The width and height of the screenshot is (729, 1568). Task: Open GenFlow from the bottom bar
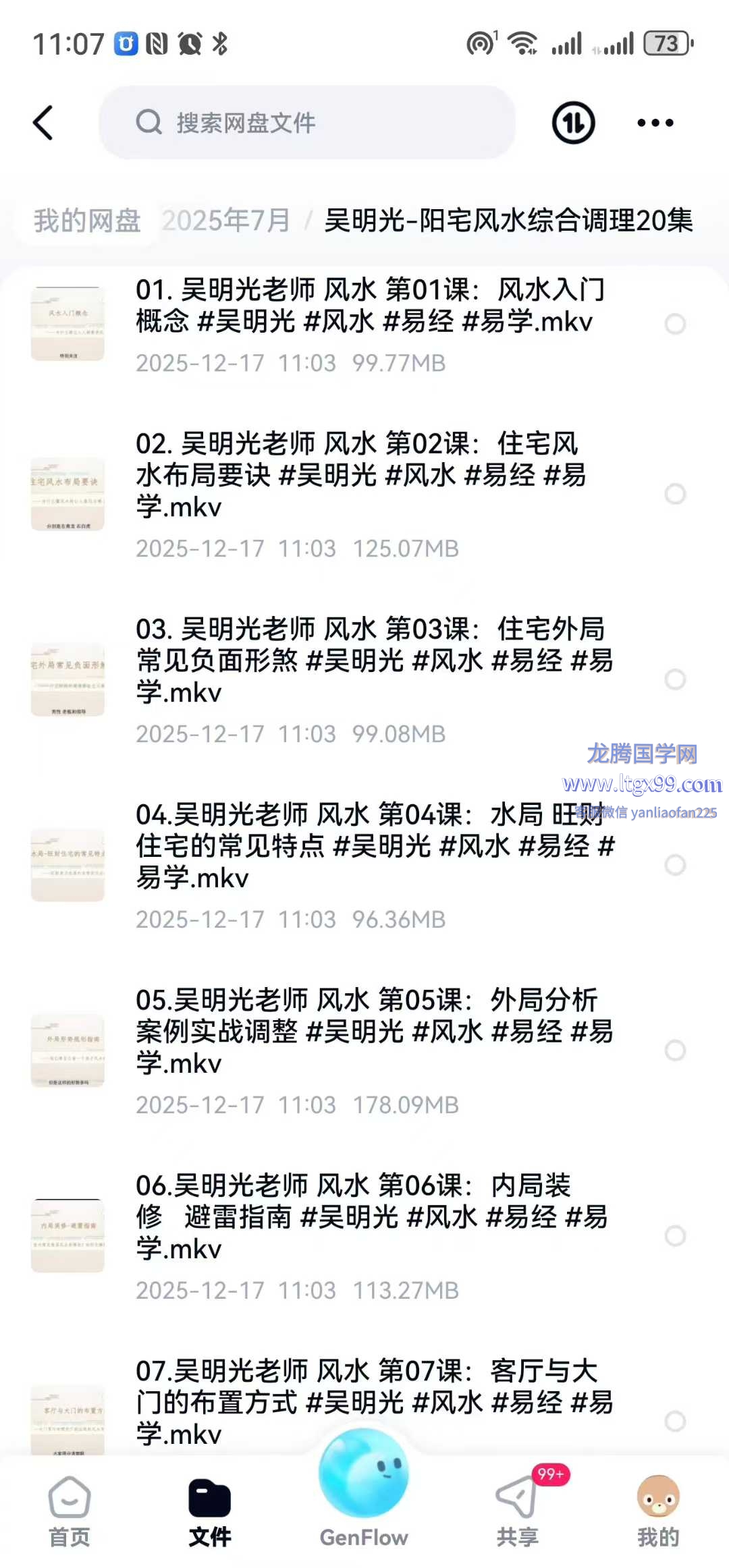(364, 1491)
